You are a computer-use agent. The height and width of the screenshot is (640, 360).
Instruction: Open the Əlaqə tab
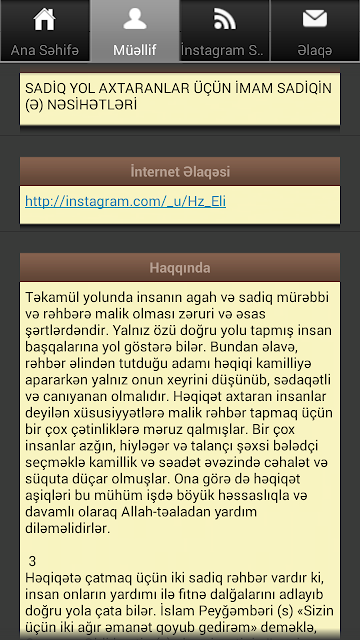click(x=315, y=31)
